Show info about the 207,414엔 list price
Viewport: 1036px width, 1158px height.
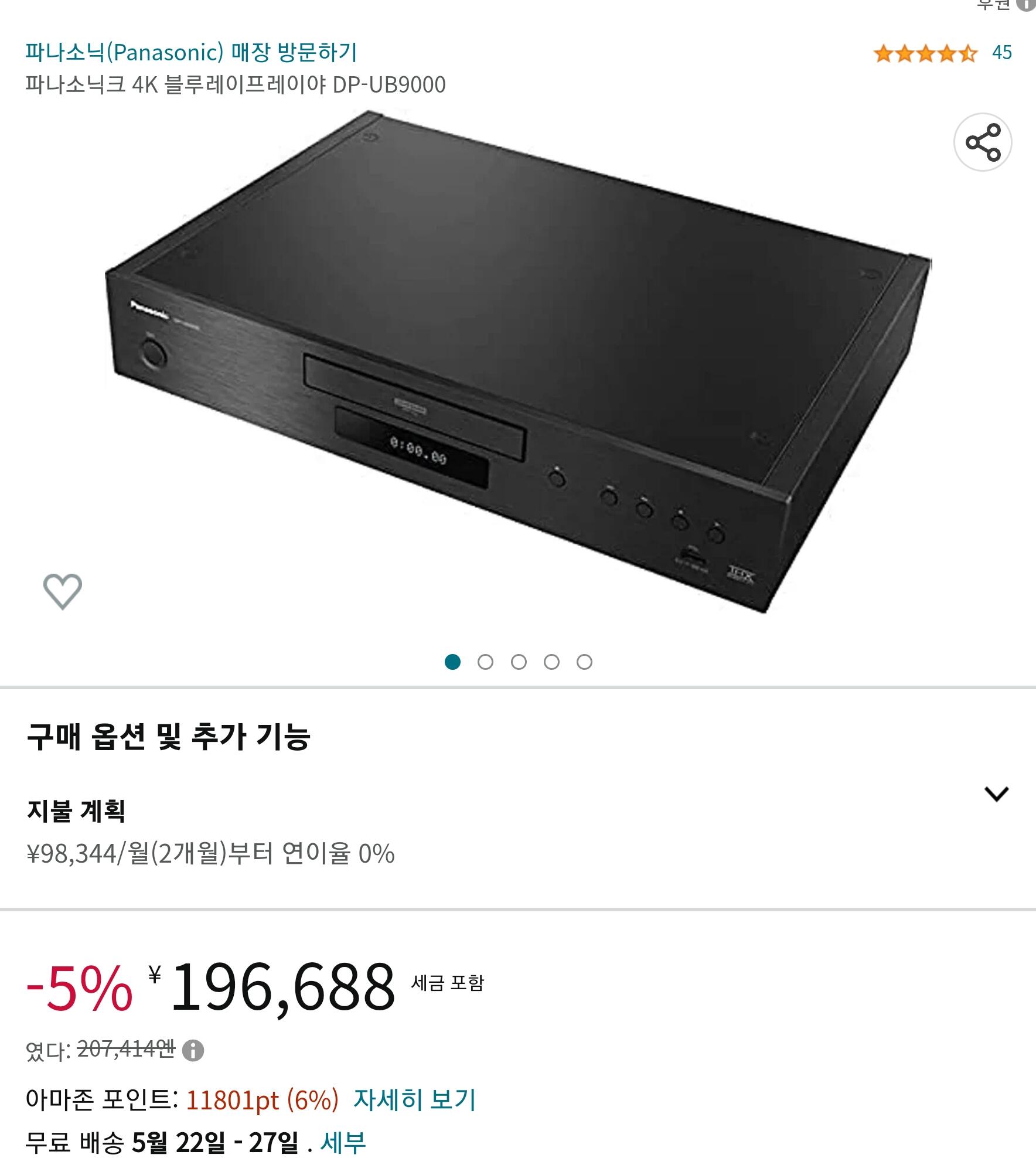pos(193,1051)
